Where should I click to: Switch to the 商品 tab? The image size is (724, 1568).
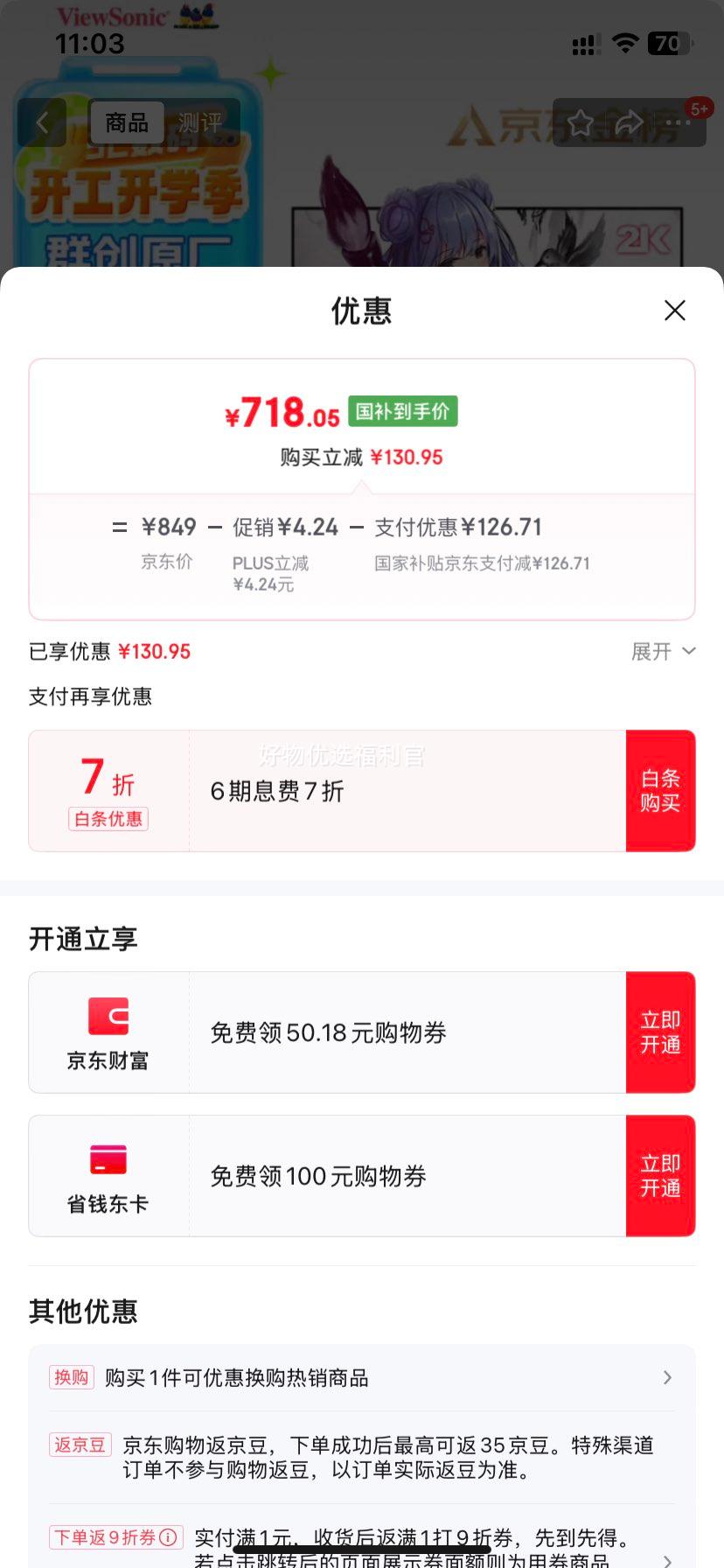pos(126,123)
